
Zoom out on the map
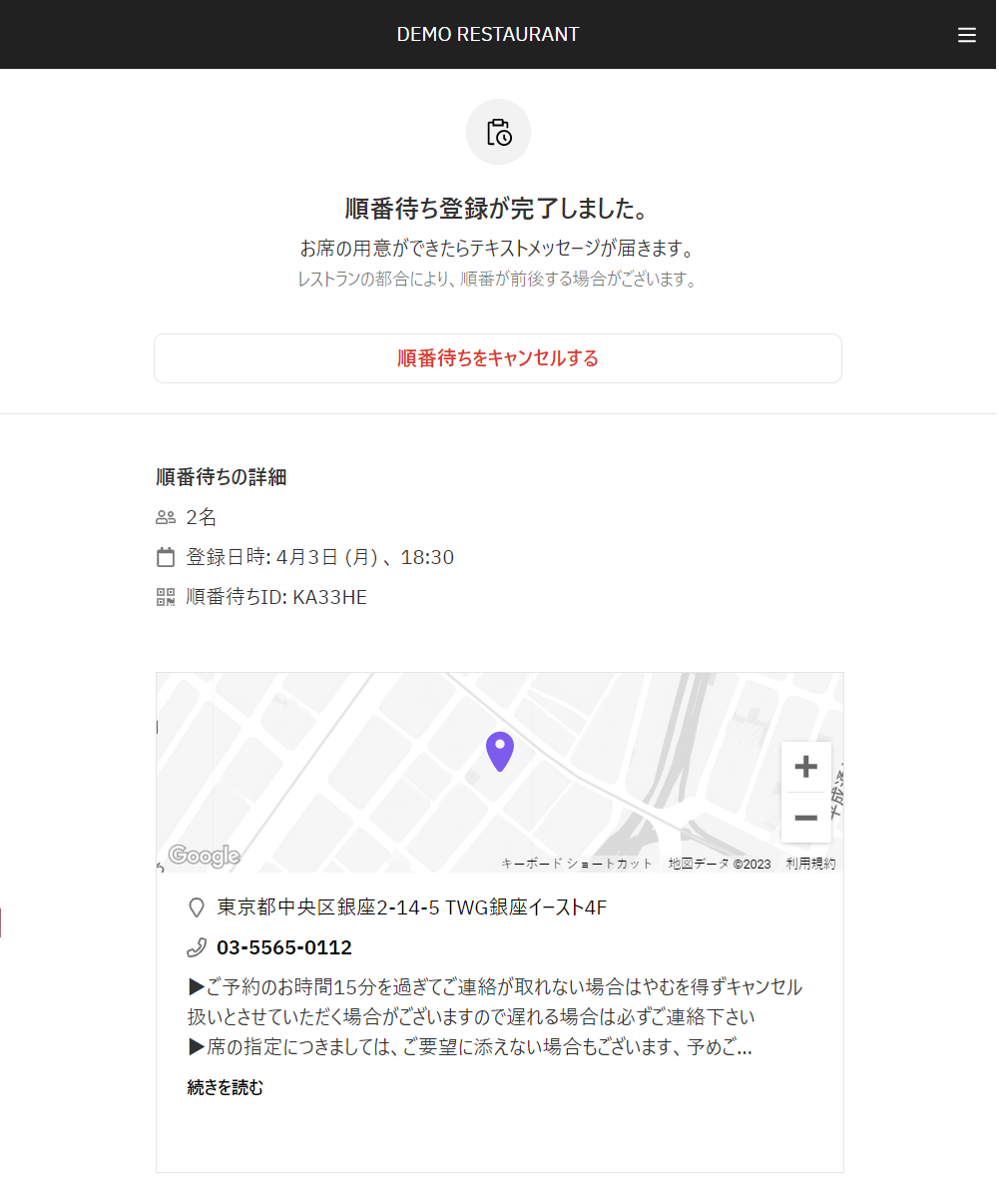(805, 818)
